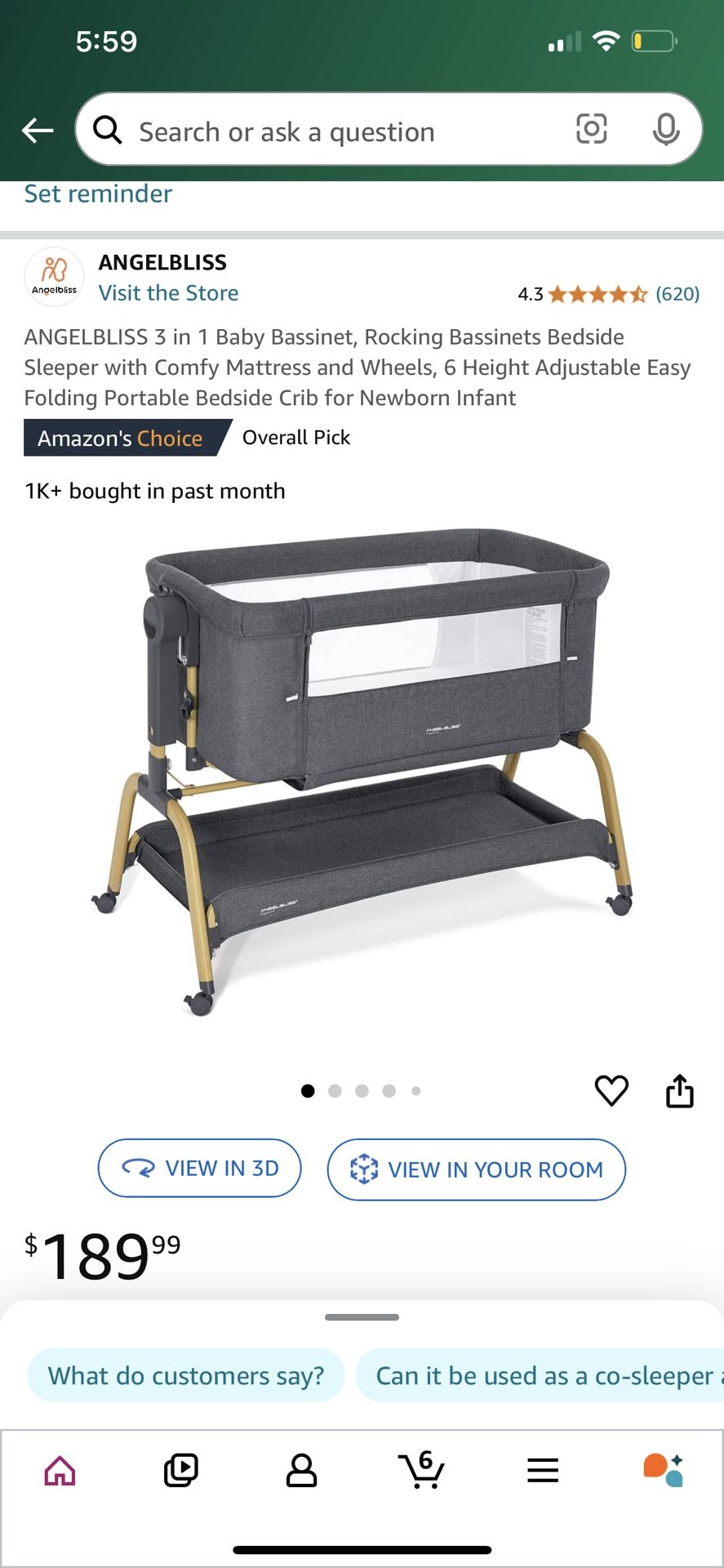The width and height of the screenshot is (724, 1568).
Task: Ask if usable as co-sleeper
Action: click(x=543, y=1376)
